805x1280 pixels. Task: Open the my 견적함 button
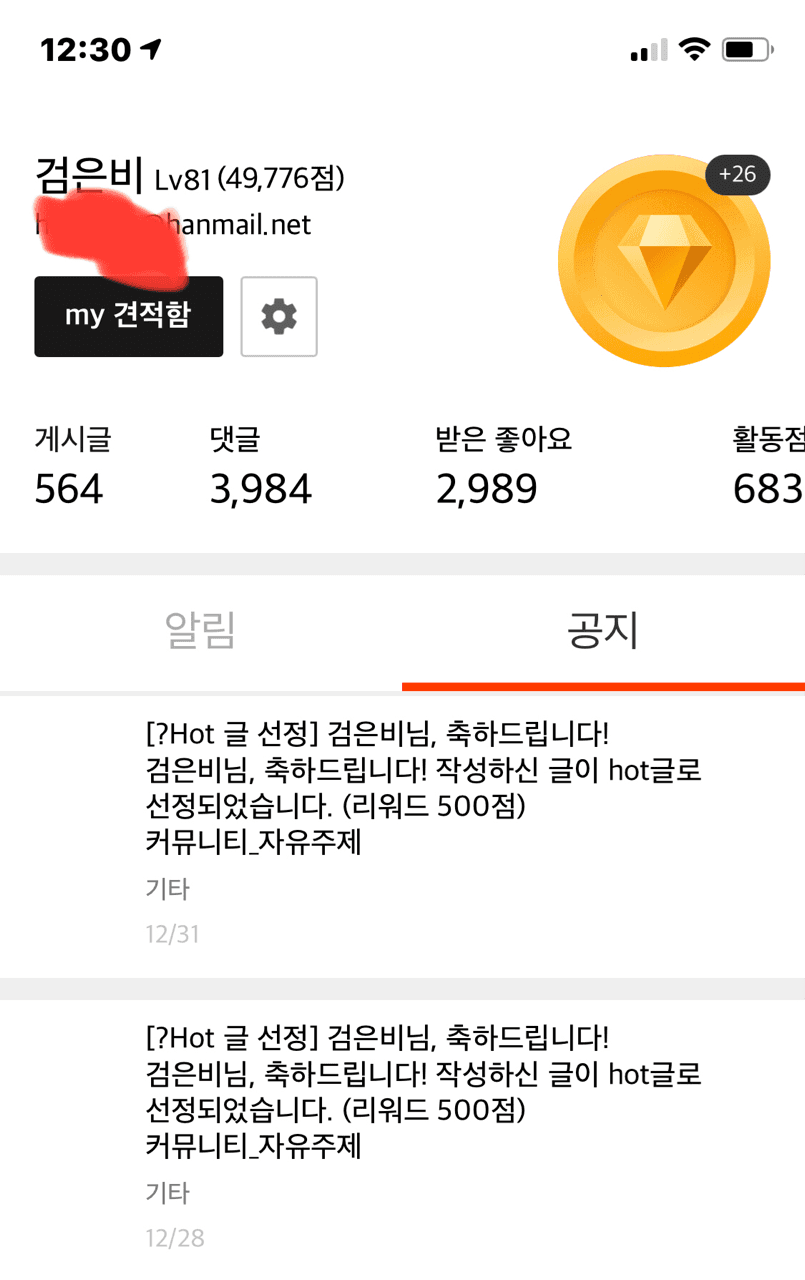point(128,316)
